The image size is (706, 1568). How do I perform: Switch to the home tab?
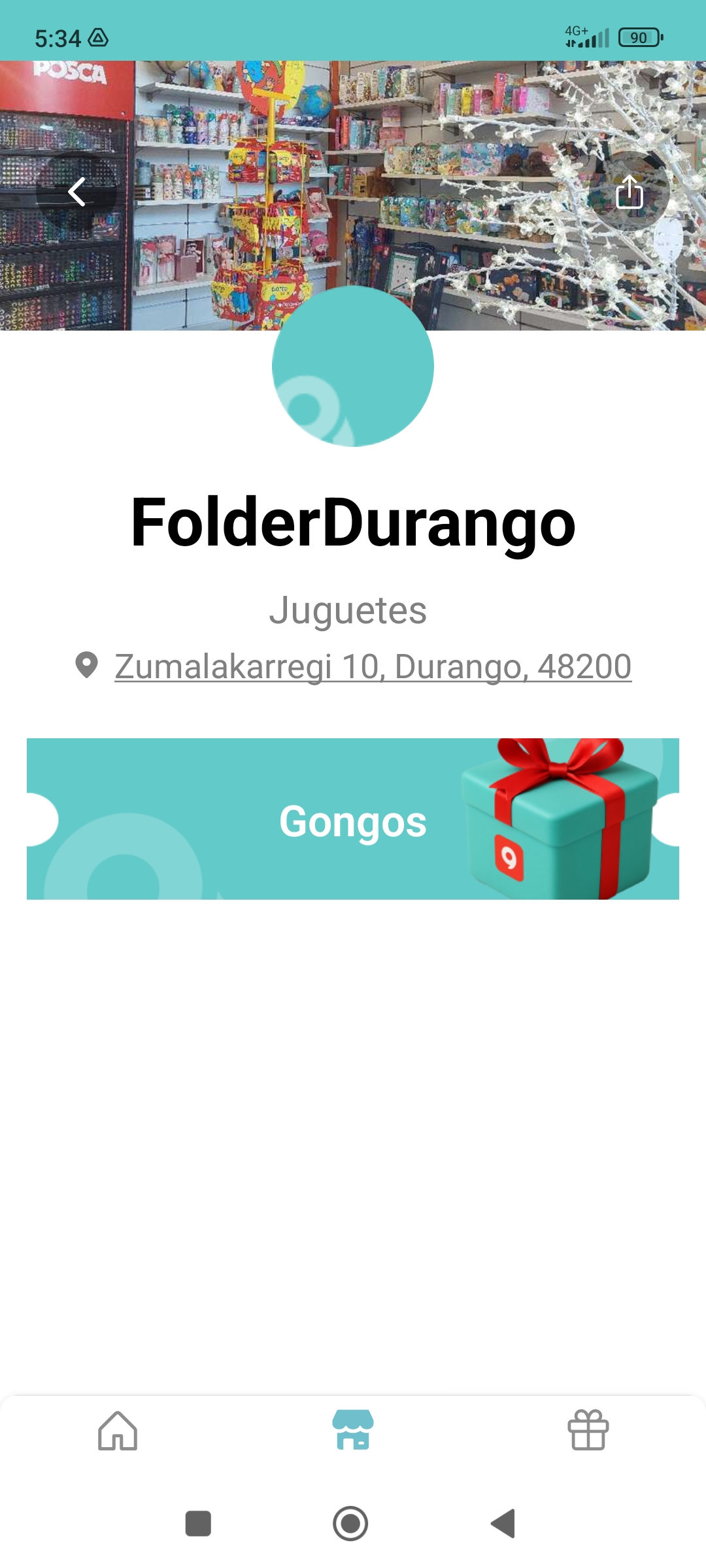[118, 1431]
